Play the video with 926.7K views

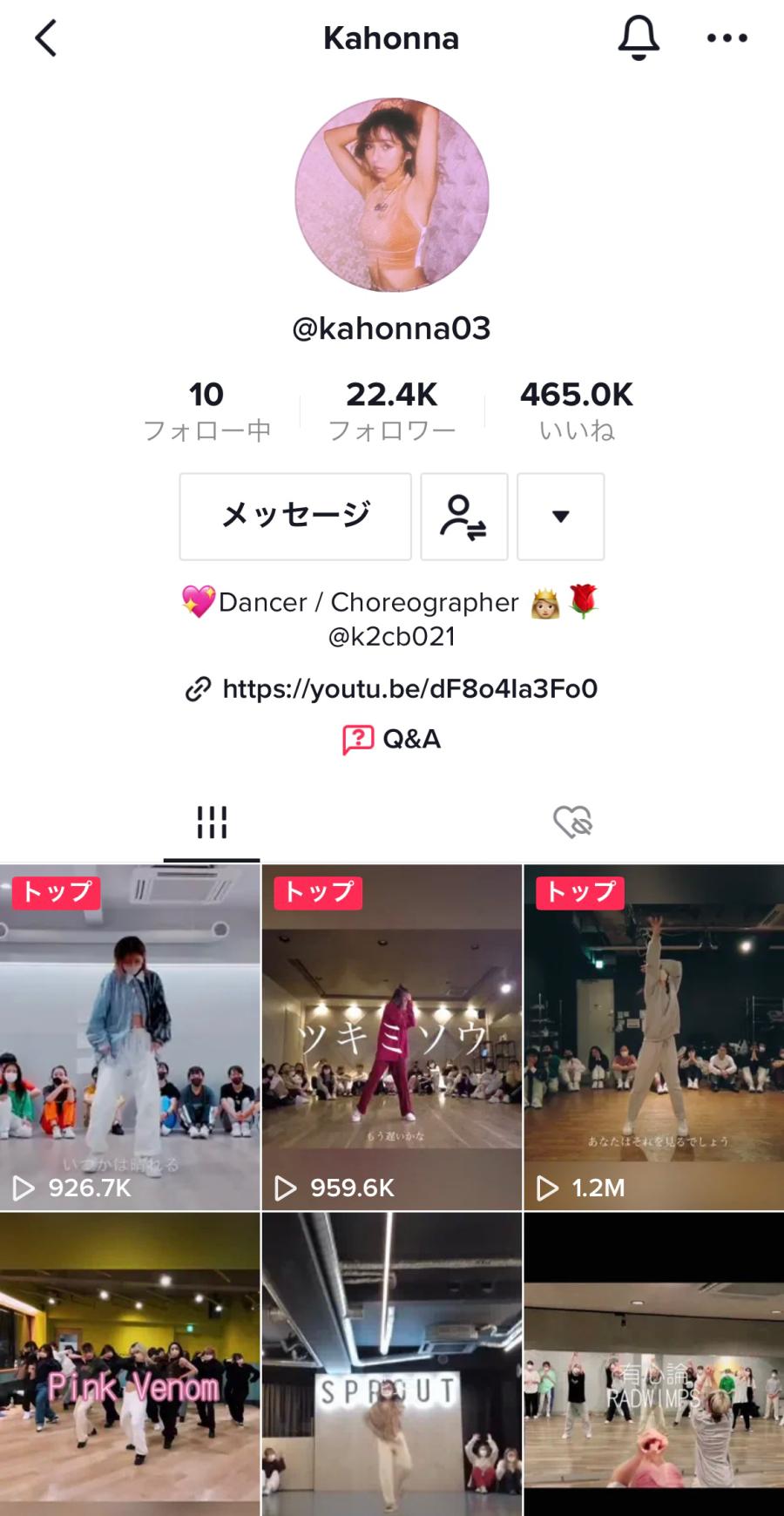130,1037
